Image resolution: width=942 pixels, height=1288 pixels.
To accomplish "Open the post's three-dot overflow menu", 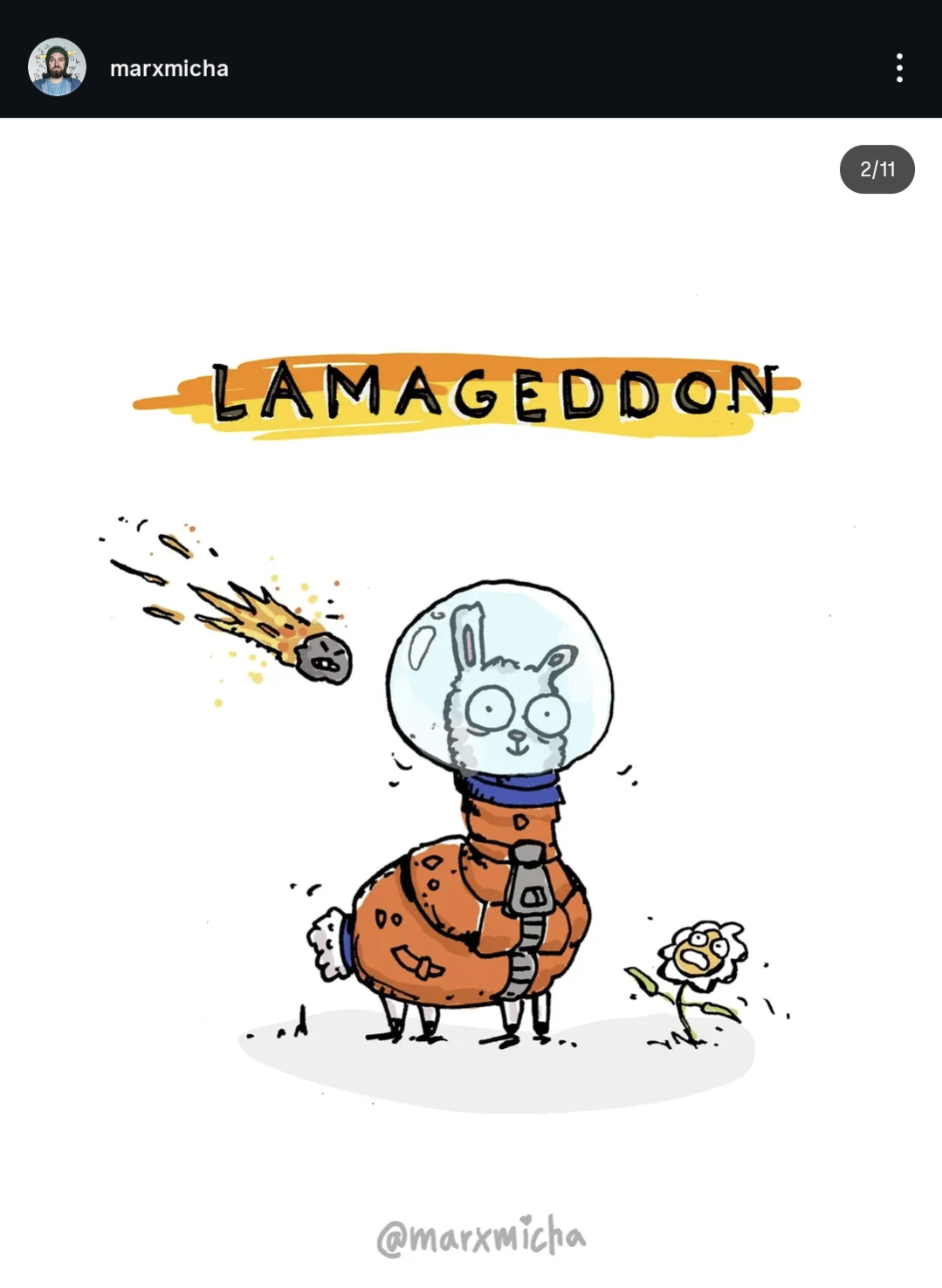I will click(899, 67).
